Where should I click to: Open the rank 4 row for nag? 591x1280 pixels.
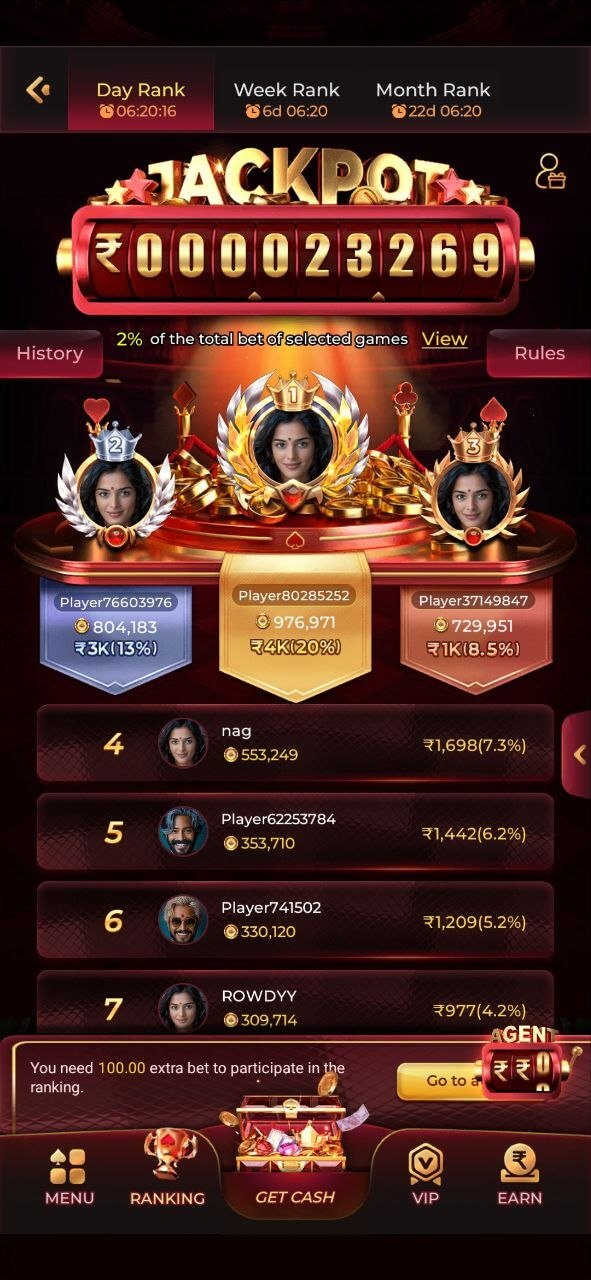(x=295, y=743)
